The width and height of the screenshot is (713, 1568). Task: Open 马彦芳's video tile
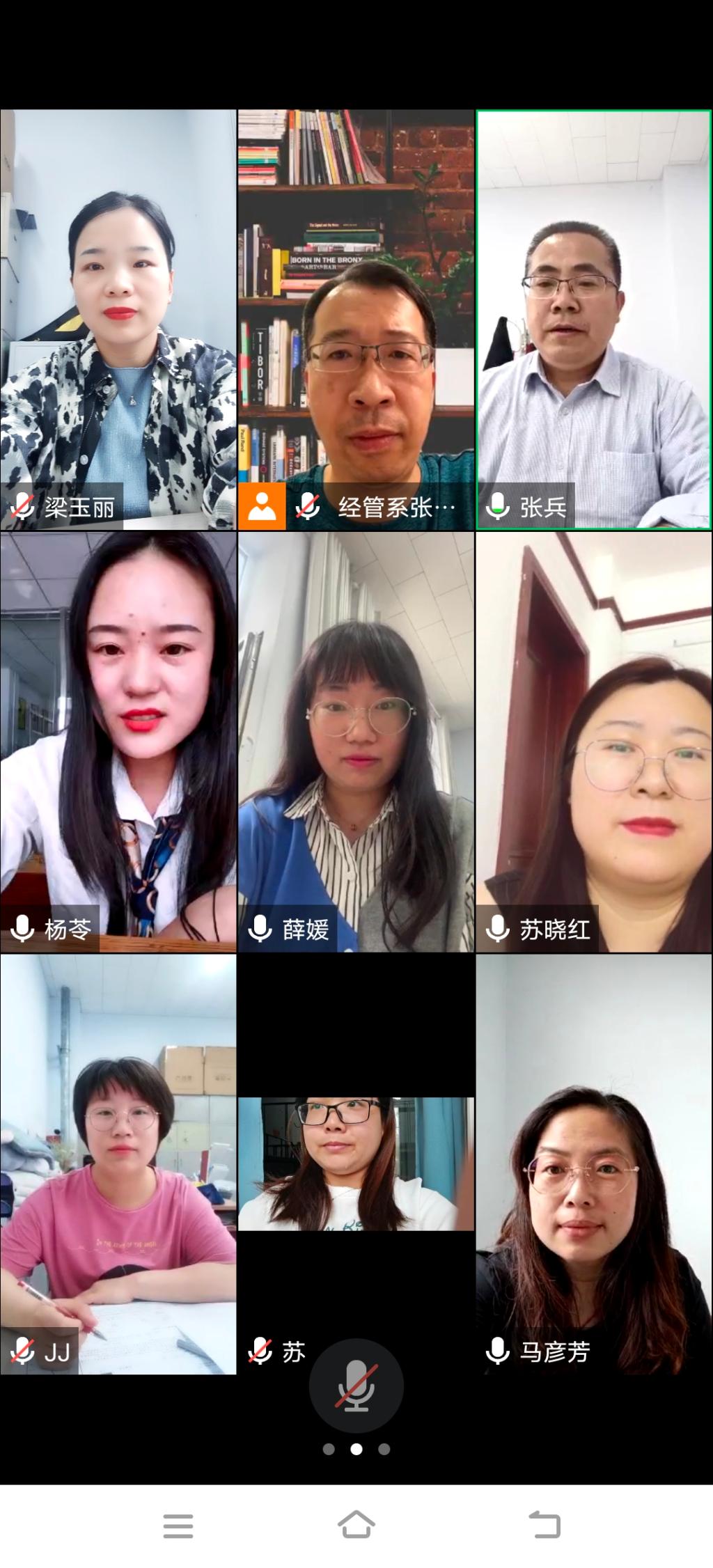pyautogui.click(x=593, y=1163)
